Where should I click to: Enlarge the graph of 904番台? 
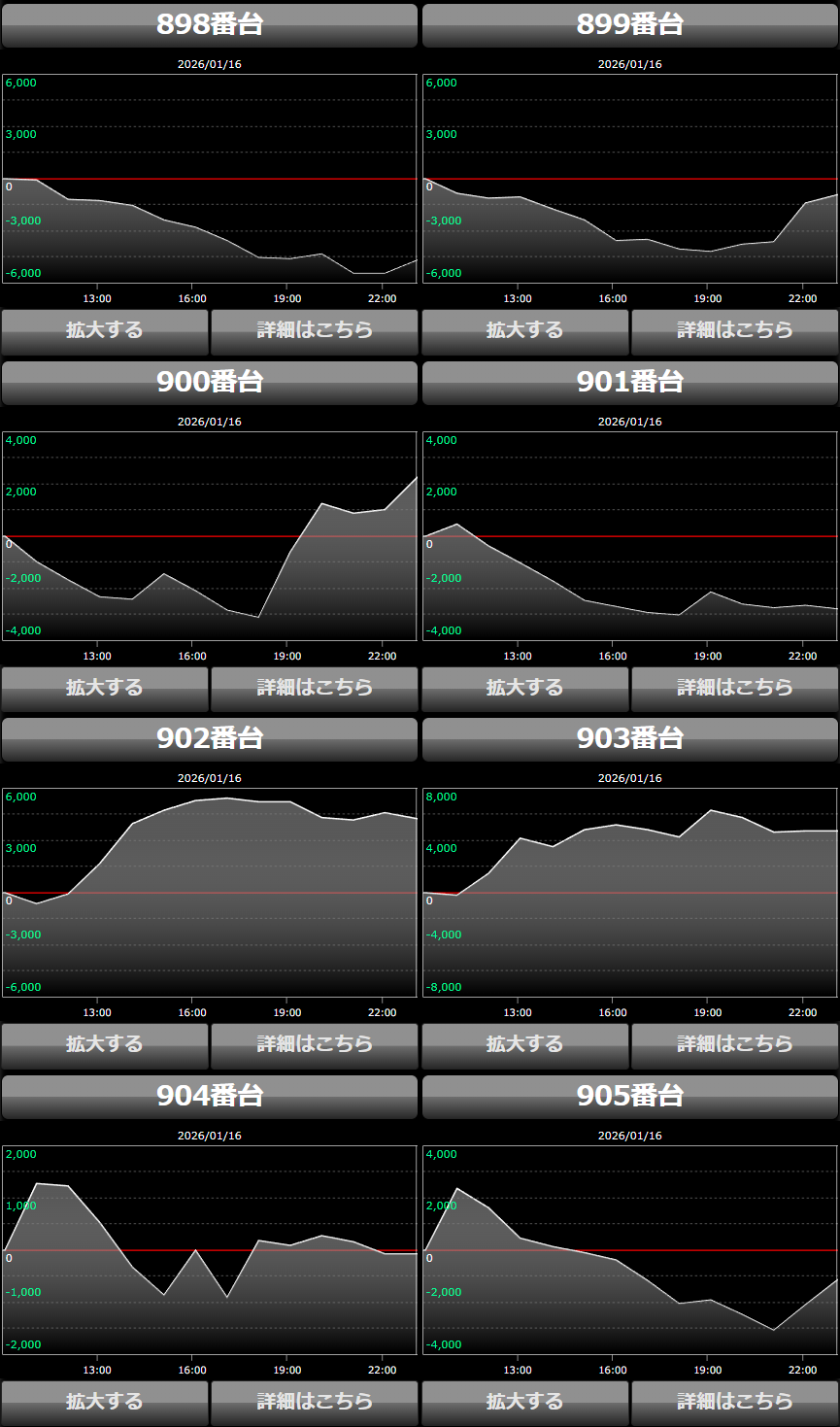tap(105, 1403)
